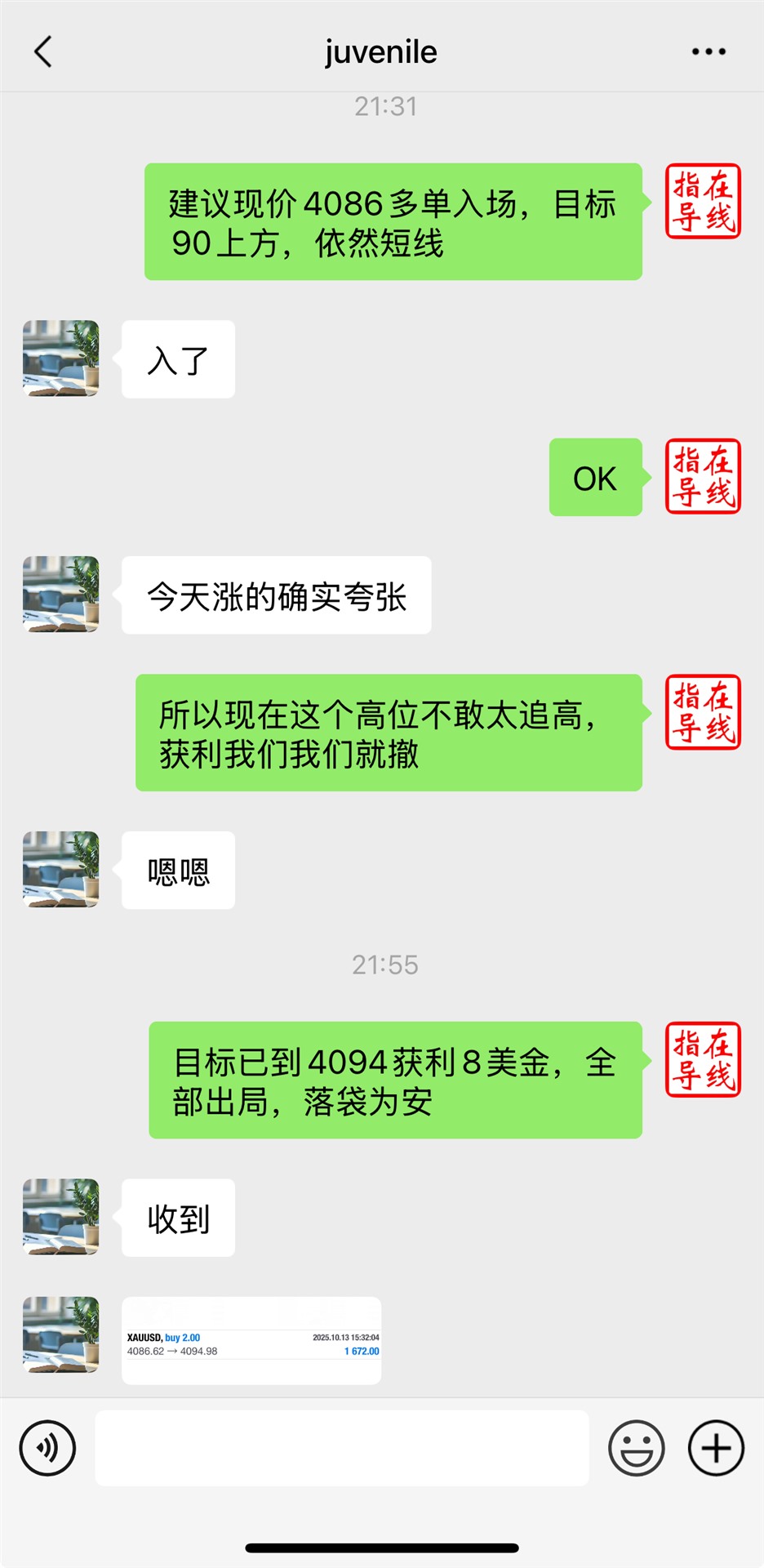
Task: View the XAUUSD trade screenshot image
Action: (251, 1340)
